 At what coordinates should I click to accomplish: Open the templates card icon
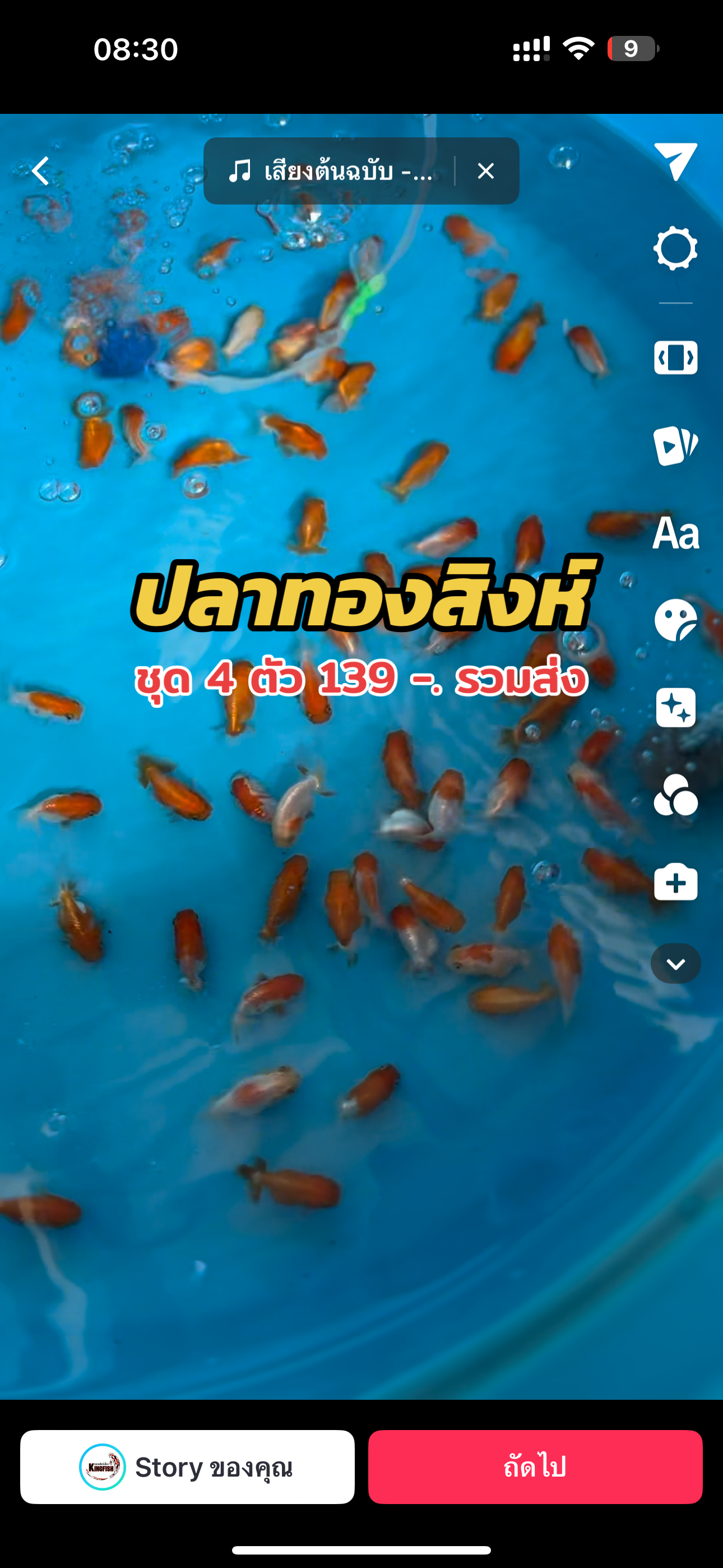(675, 446)
